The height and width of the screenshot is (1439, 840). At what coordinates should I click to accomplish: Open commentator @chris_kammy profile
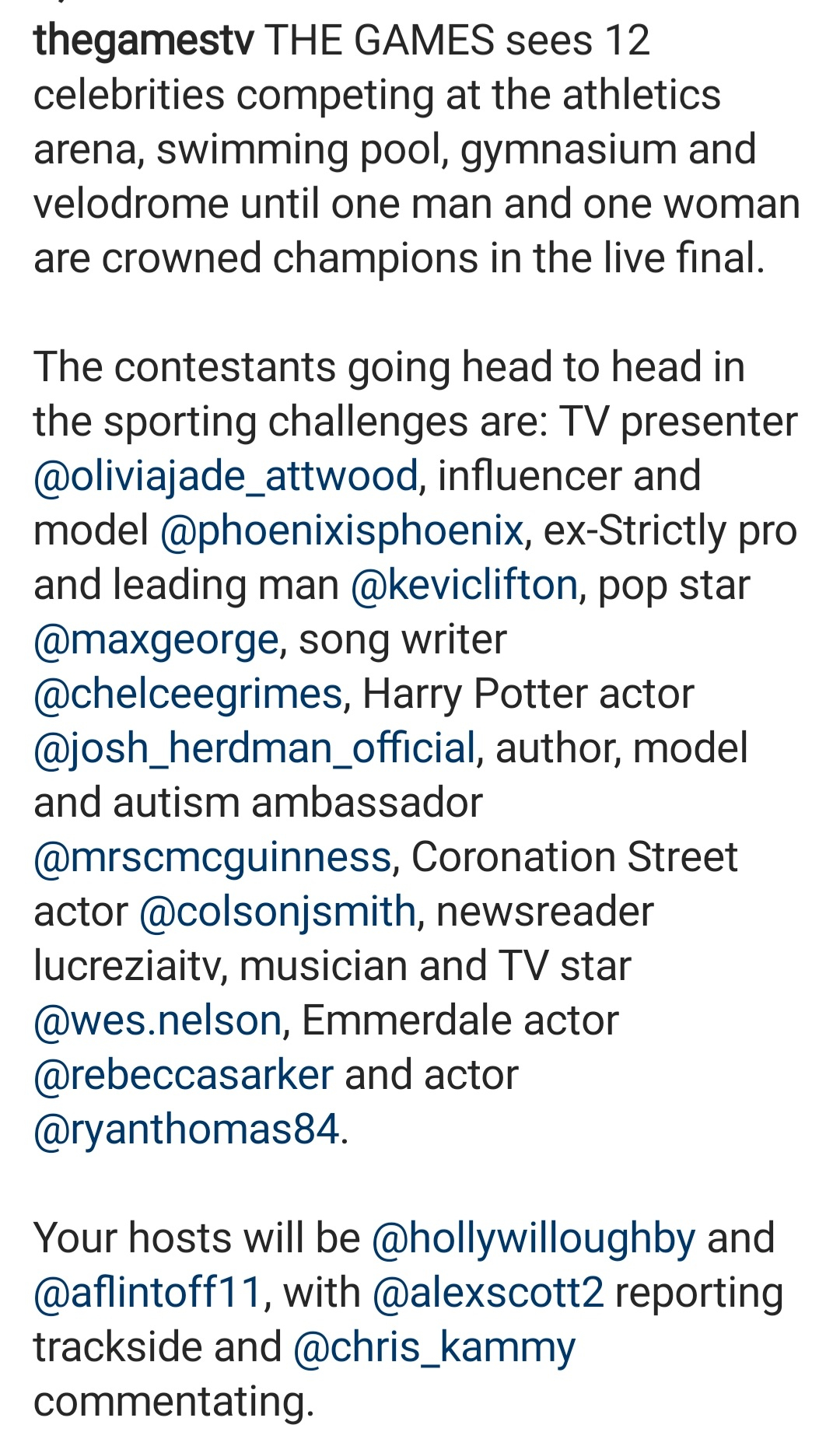pos(434,1347)
